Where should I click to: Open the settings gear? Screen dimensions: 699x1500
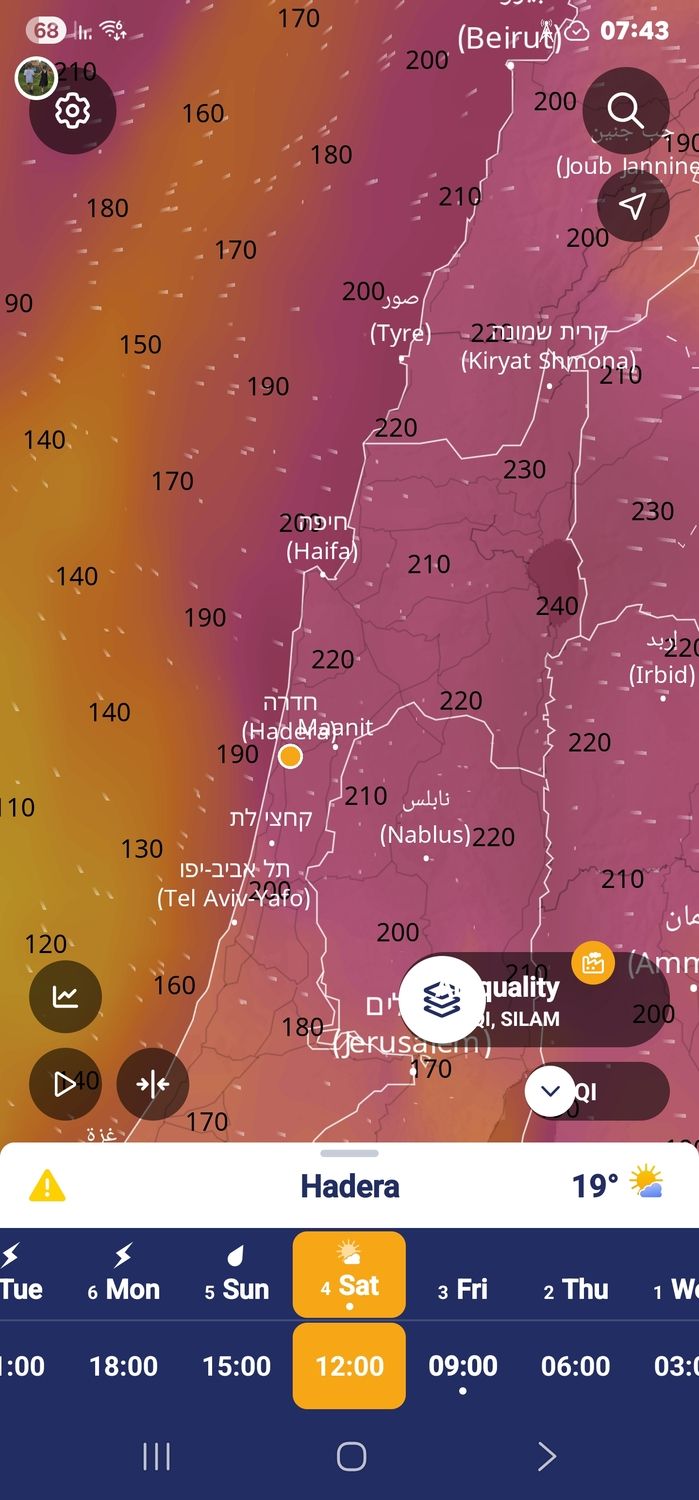click(73, 110)
